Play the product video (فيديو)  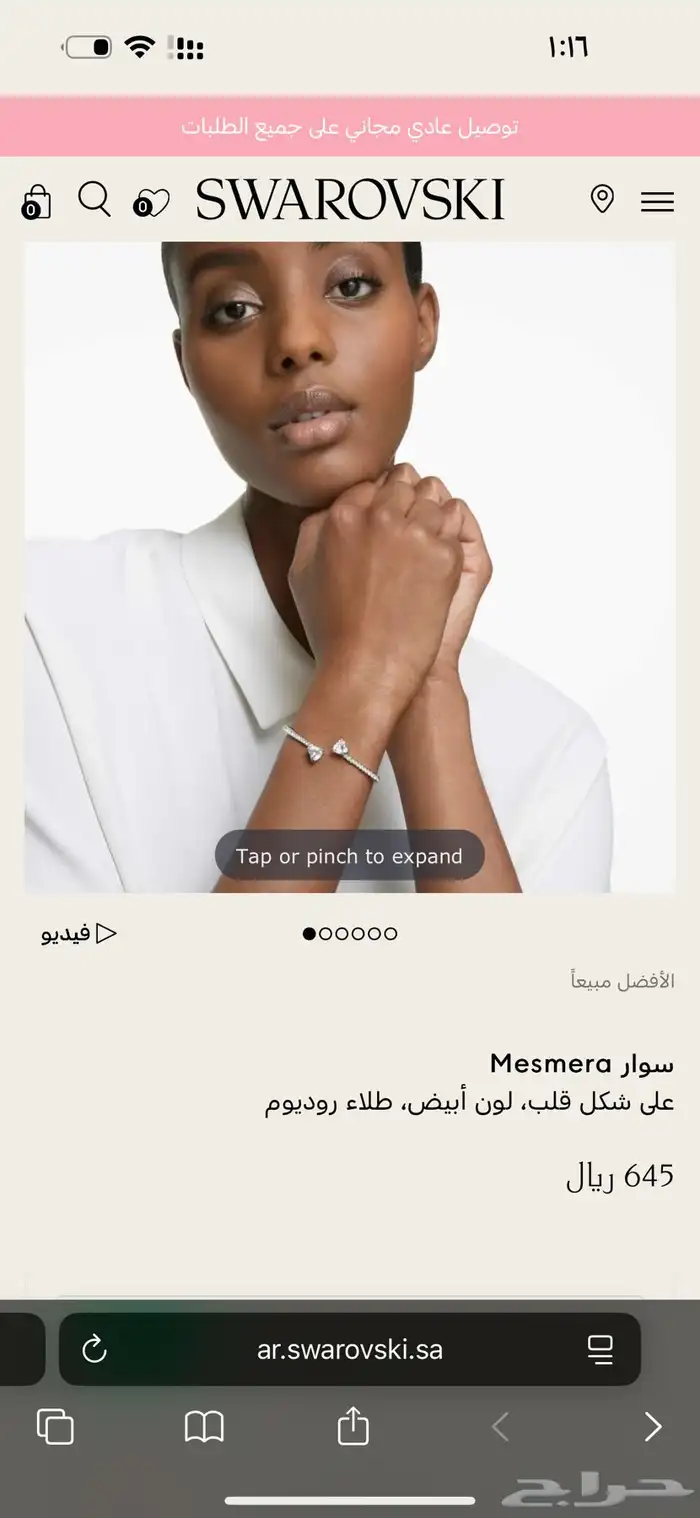[x=79, y=934]
